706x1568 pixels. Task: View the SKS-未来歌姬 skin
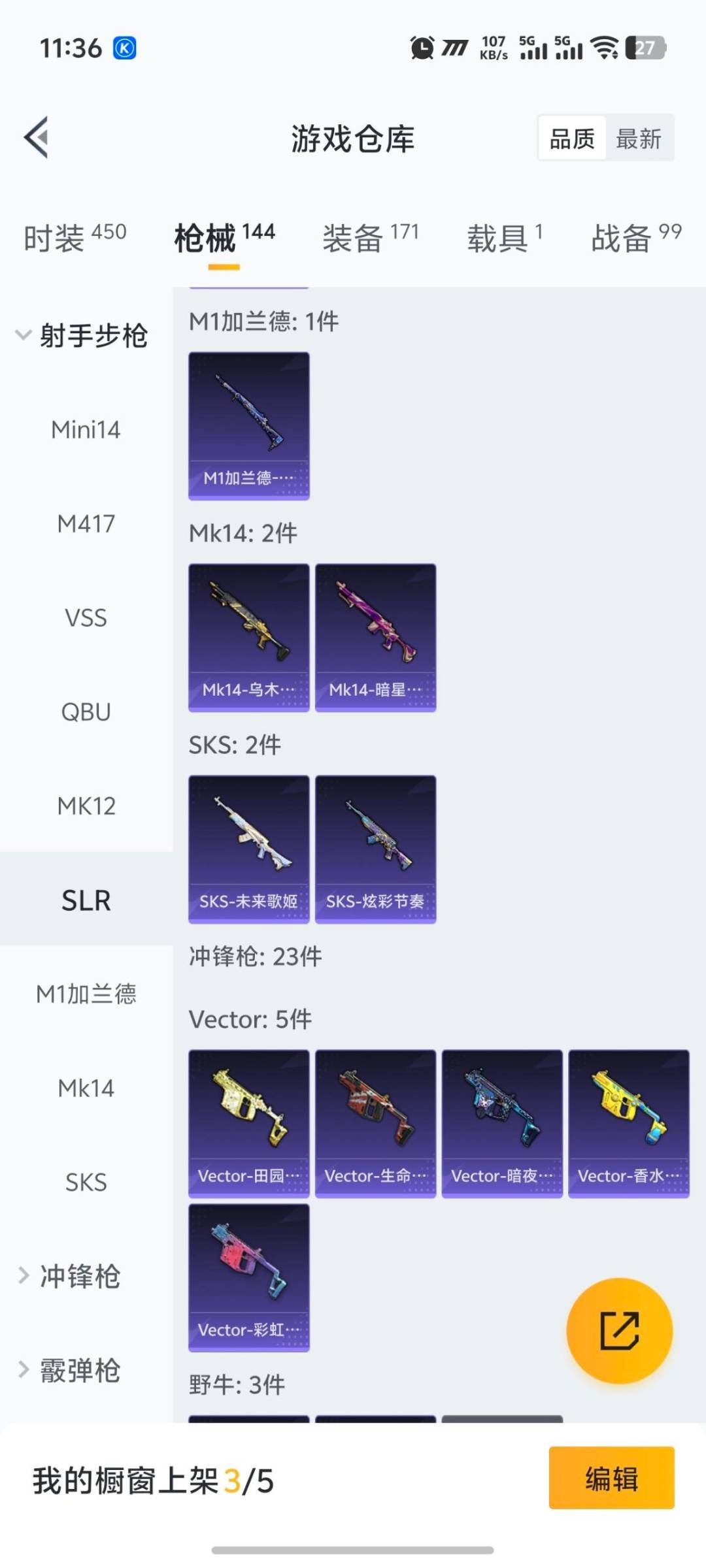coord(248,849)
